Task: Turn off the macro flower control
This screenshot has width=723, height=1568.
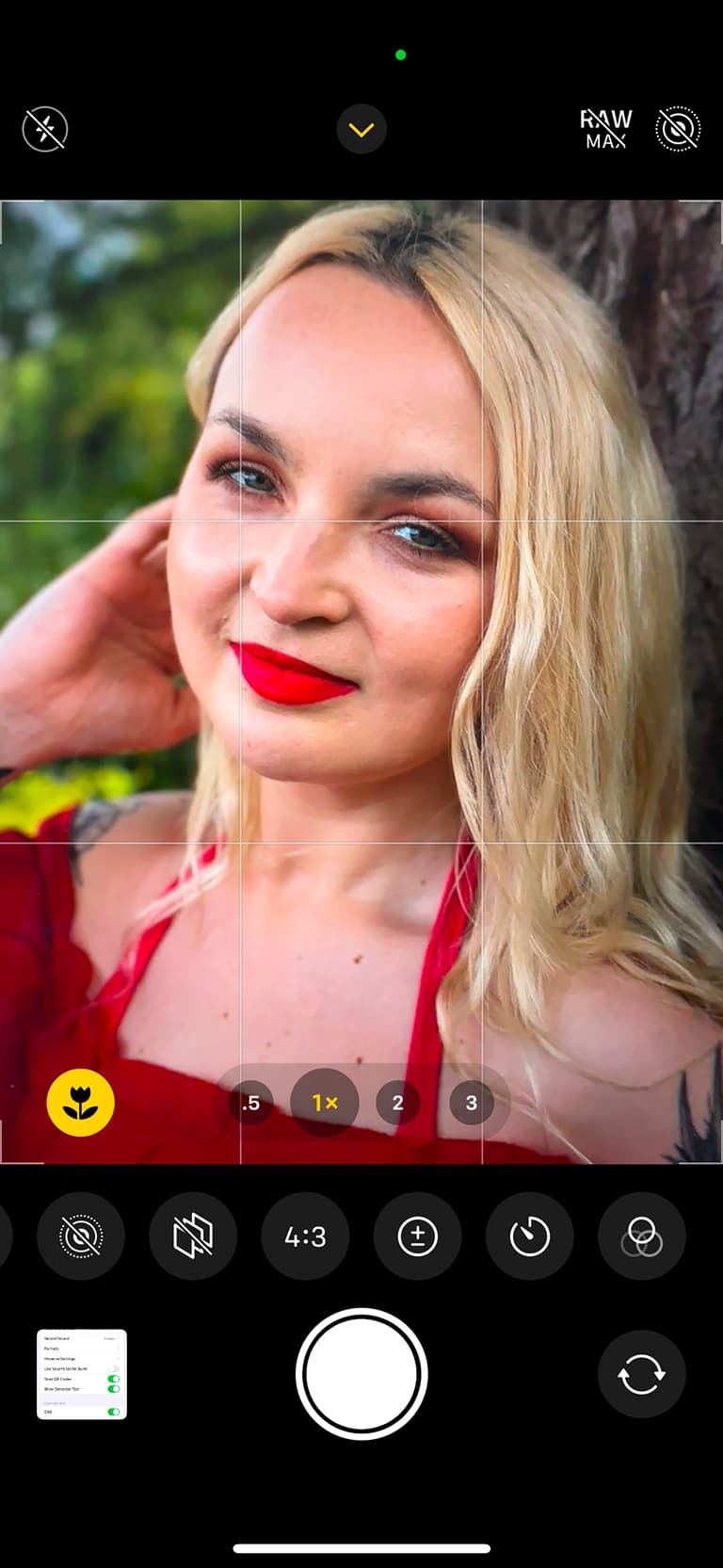Action: tap(81, 1103)
